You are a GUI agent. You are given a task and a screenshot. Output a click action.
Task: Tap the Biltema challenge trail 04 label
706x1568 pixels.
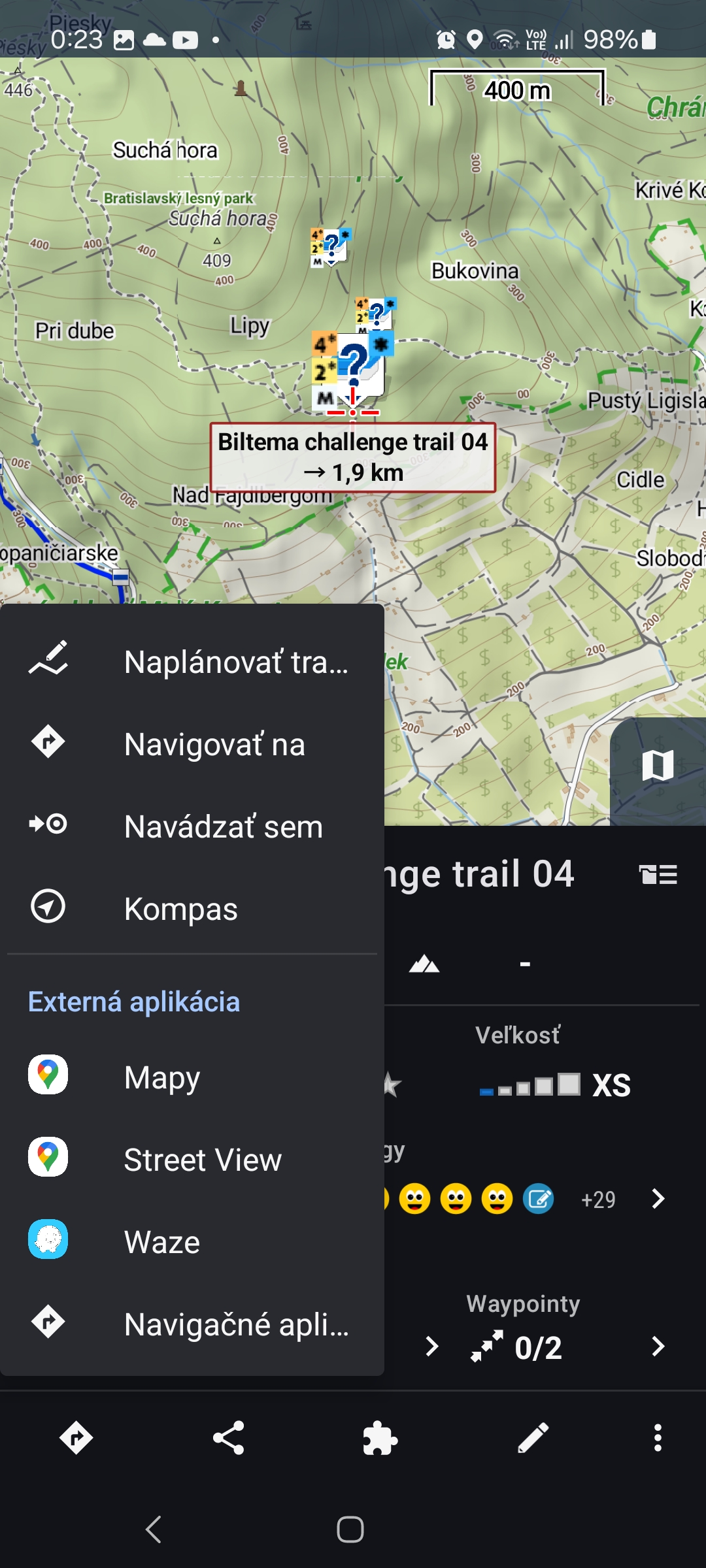tap(352, 457)
